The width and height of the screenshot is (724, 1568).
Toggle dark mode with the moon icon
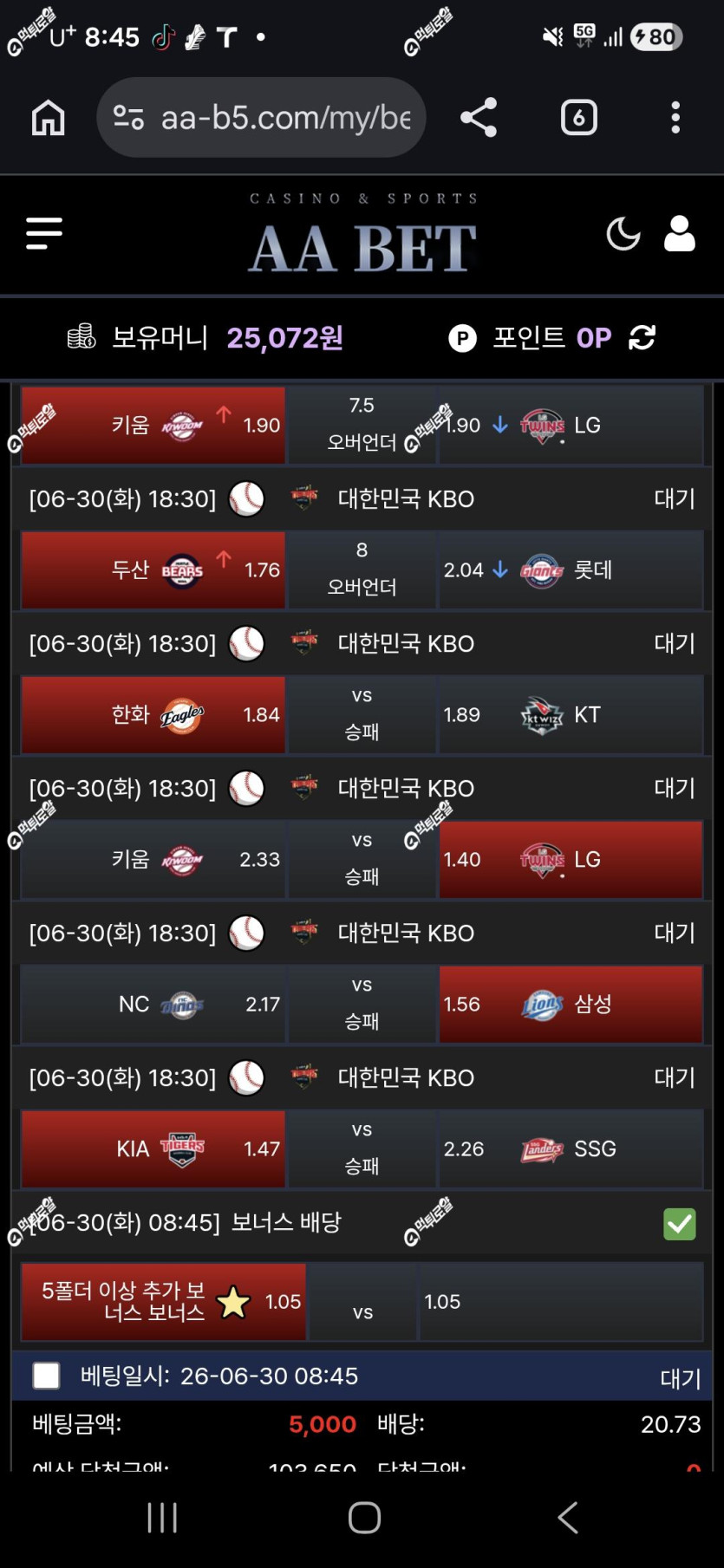(x=623, y=234)
